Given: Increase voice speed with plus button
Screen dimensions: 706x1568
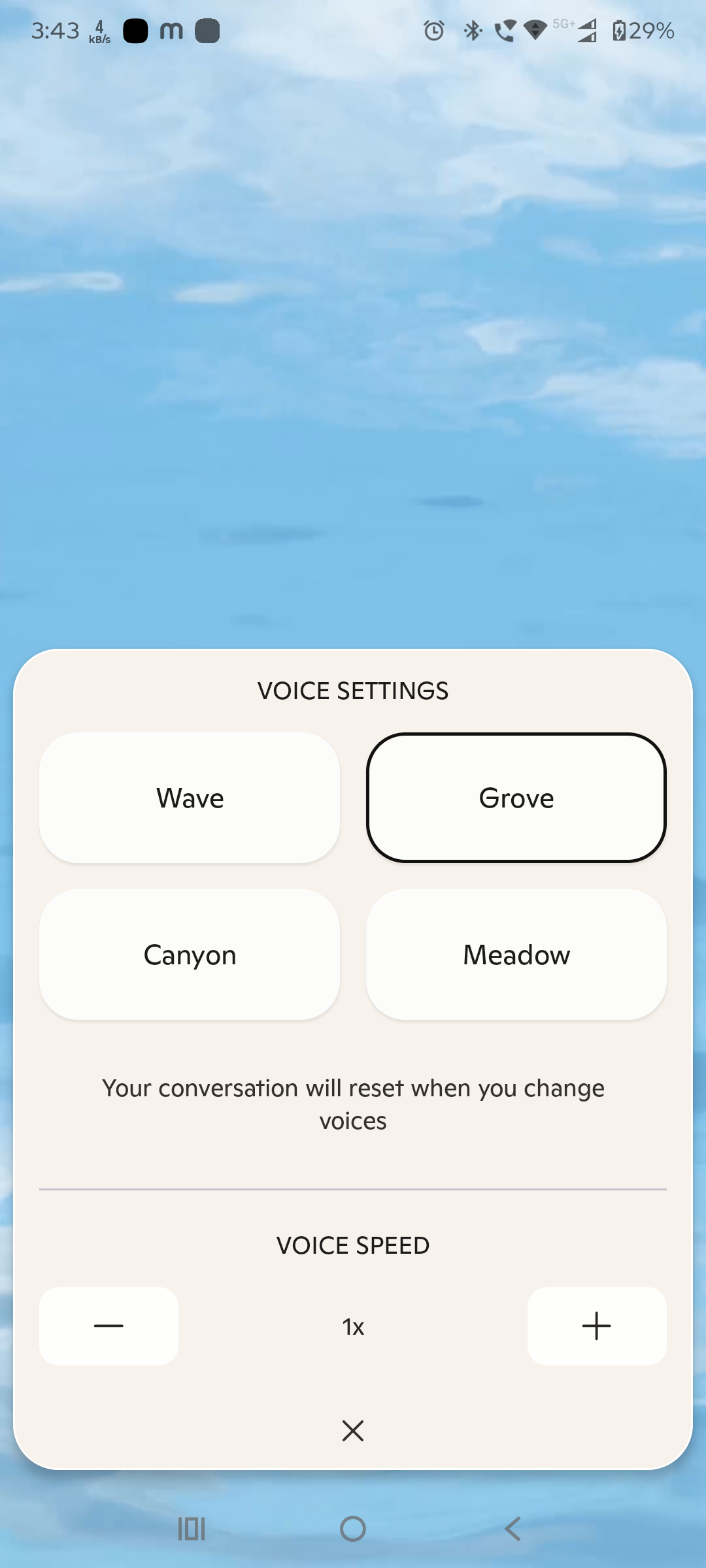Looking at the screenshot, I should [x=597, y=1326].
